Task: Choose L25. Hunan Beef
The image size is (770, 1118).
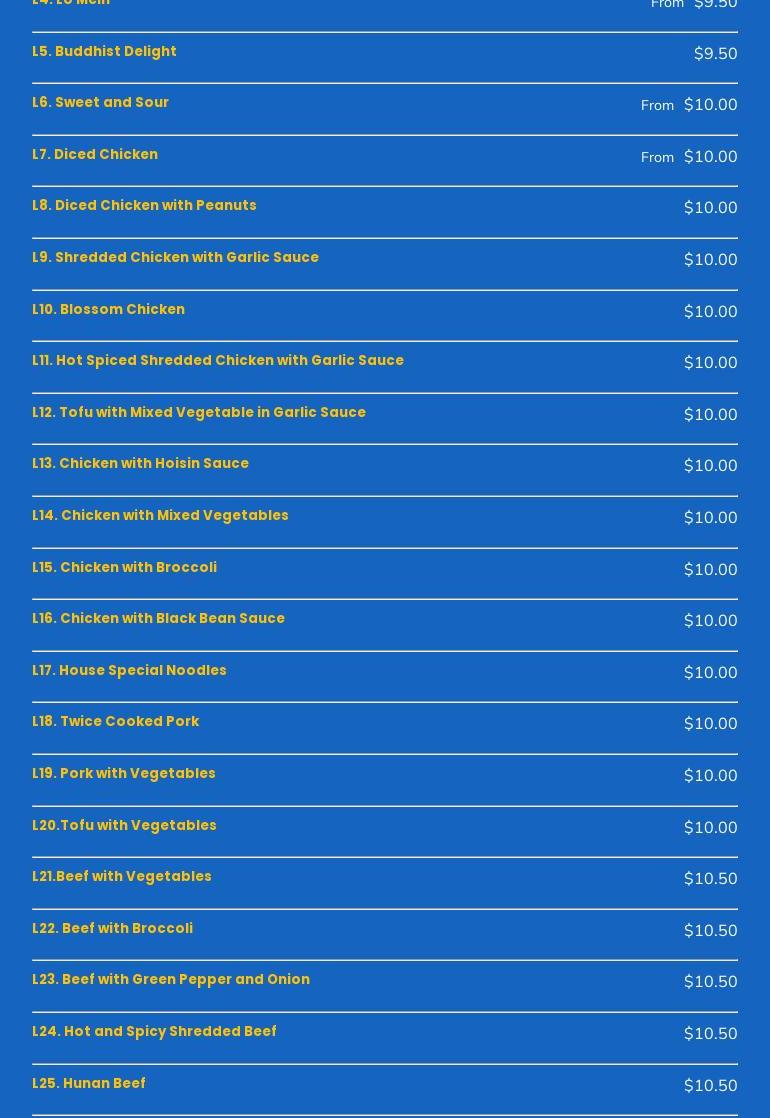Action: (x=89, y=1084)
